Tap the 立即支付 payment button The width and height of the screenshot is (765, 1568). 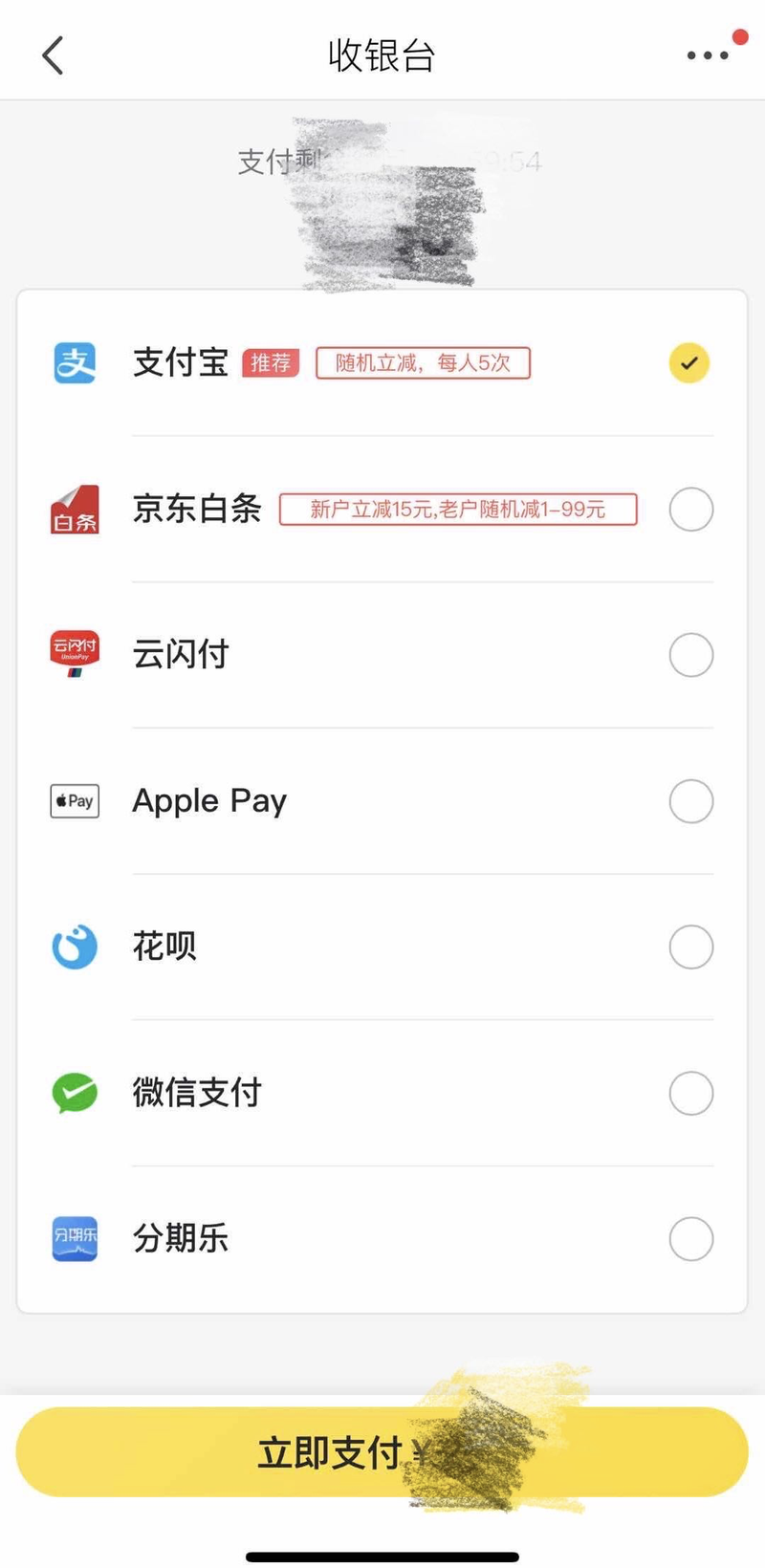pyautogui.click(x=382, y=1451)
